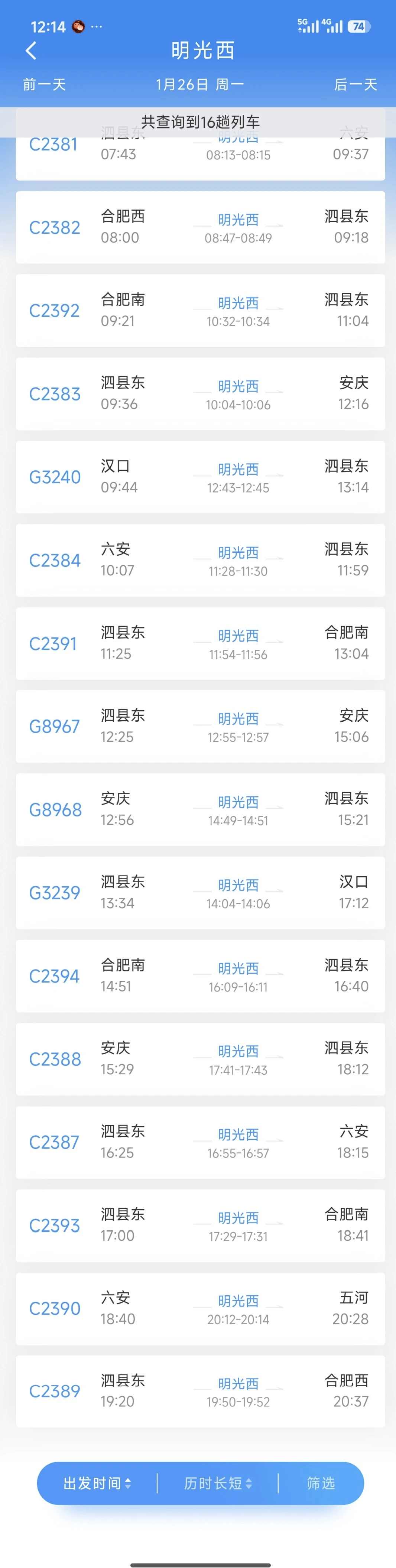
Task: Sort trains by duration (历时长短)
Action: click(218, 1483)
